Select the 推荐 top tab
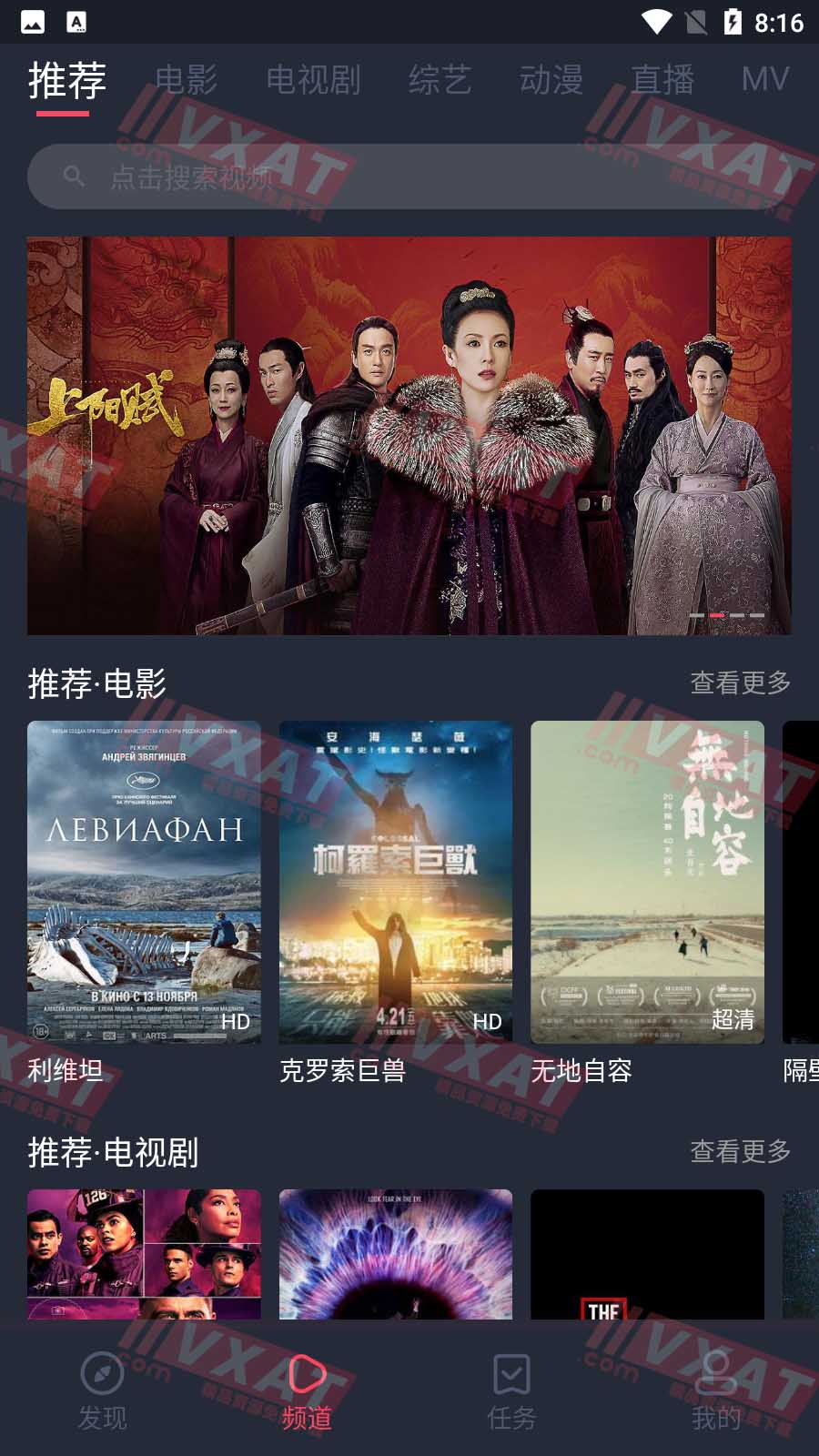The image size is (819, 1456). pyautogui.click(x=66, y=80)
